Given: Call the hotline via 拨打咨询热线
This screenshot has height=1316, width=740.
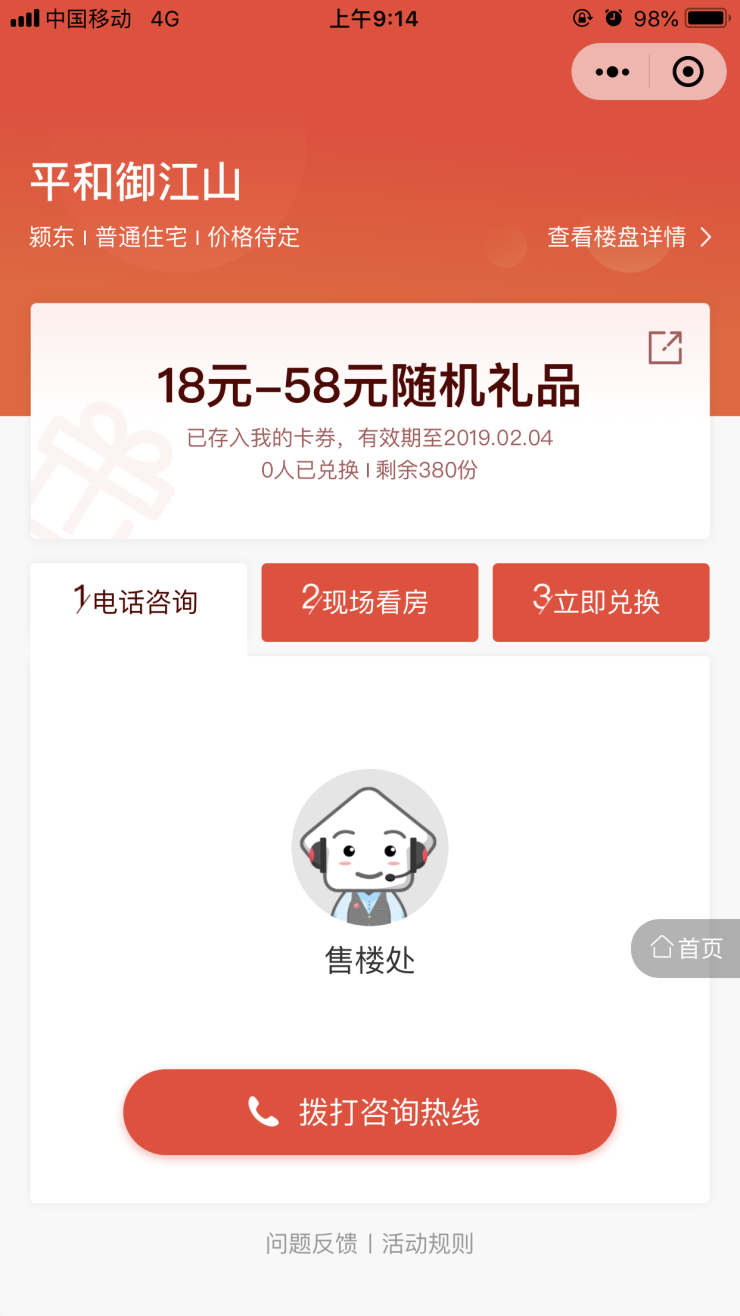Looking at the screenshot, I should (369, 1112).
